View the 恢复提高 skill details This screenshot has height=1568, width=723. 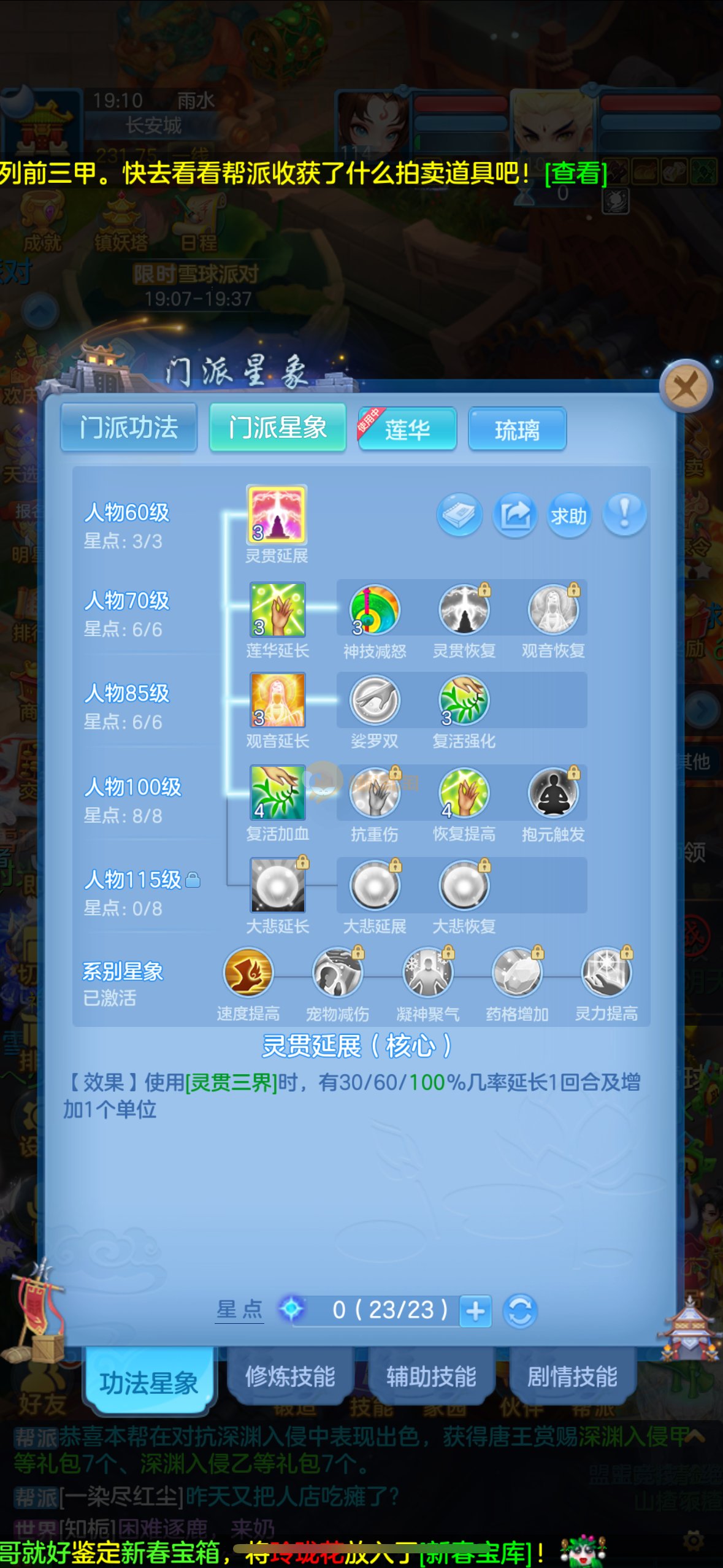point(464,793)
